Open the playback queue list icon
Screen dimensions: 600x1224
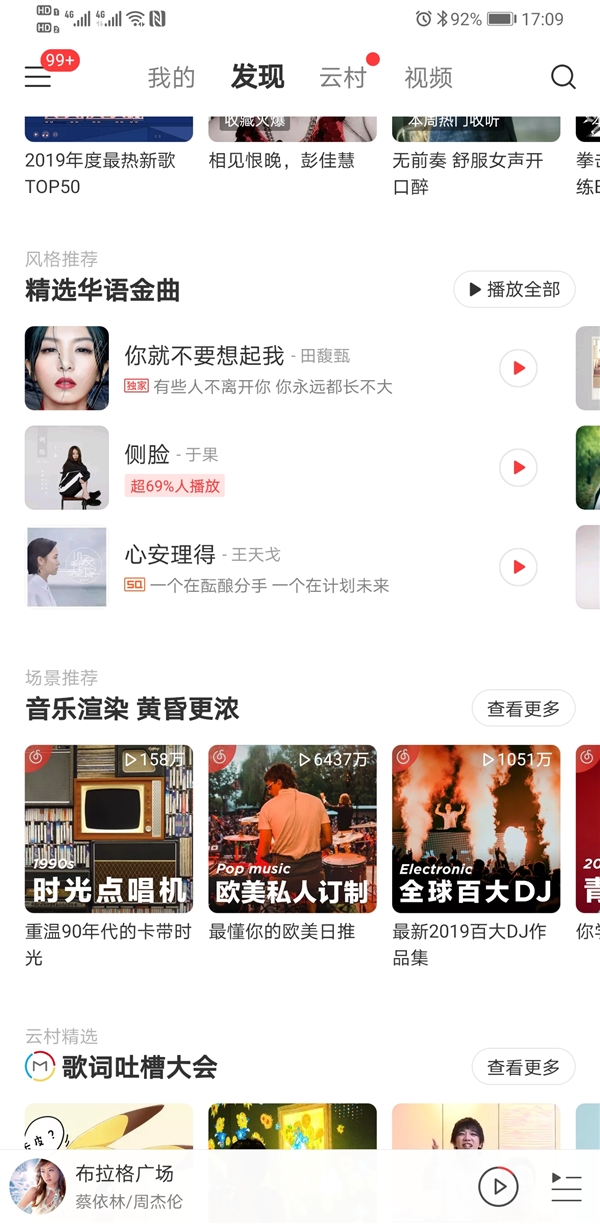(565, 1186)
